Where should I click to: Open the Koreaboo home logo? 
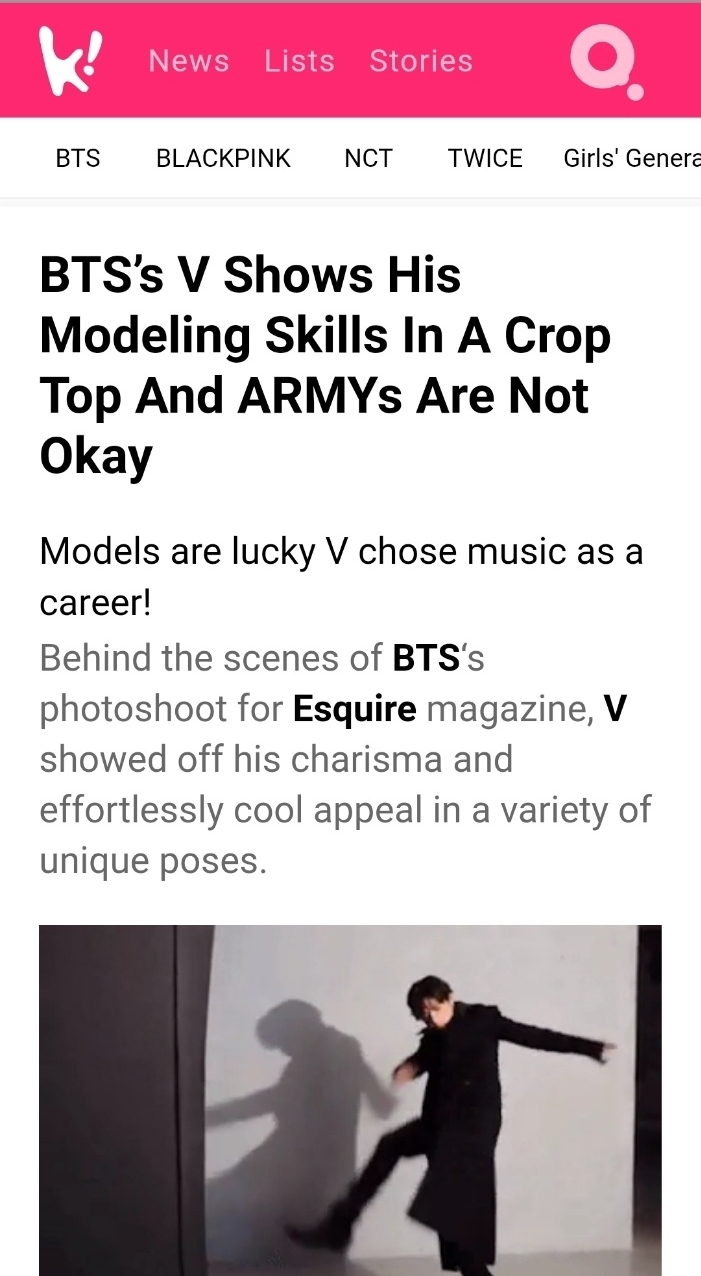(x=70, y=59)
